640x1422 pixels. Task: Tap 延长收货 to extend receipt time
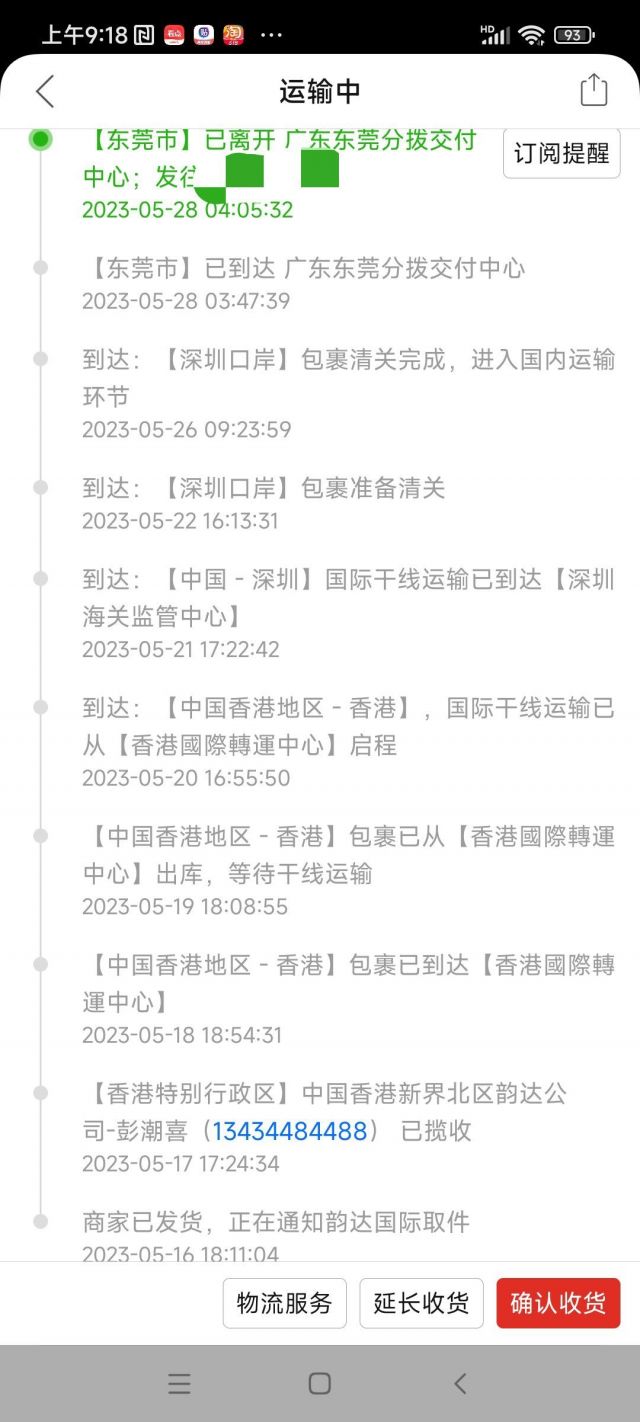(421, 1303)
